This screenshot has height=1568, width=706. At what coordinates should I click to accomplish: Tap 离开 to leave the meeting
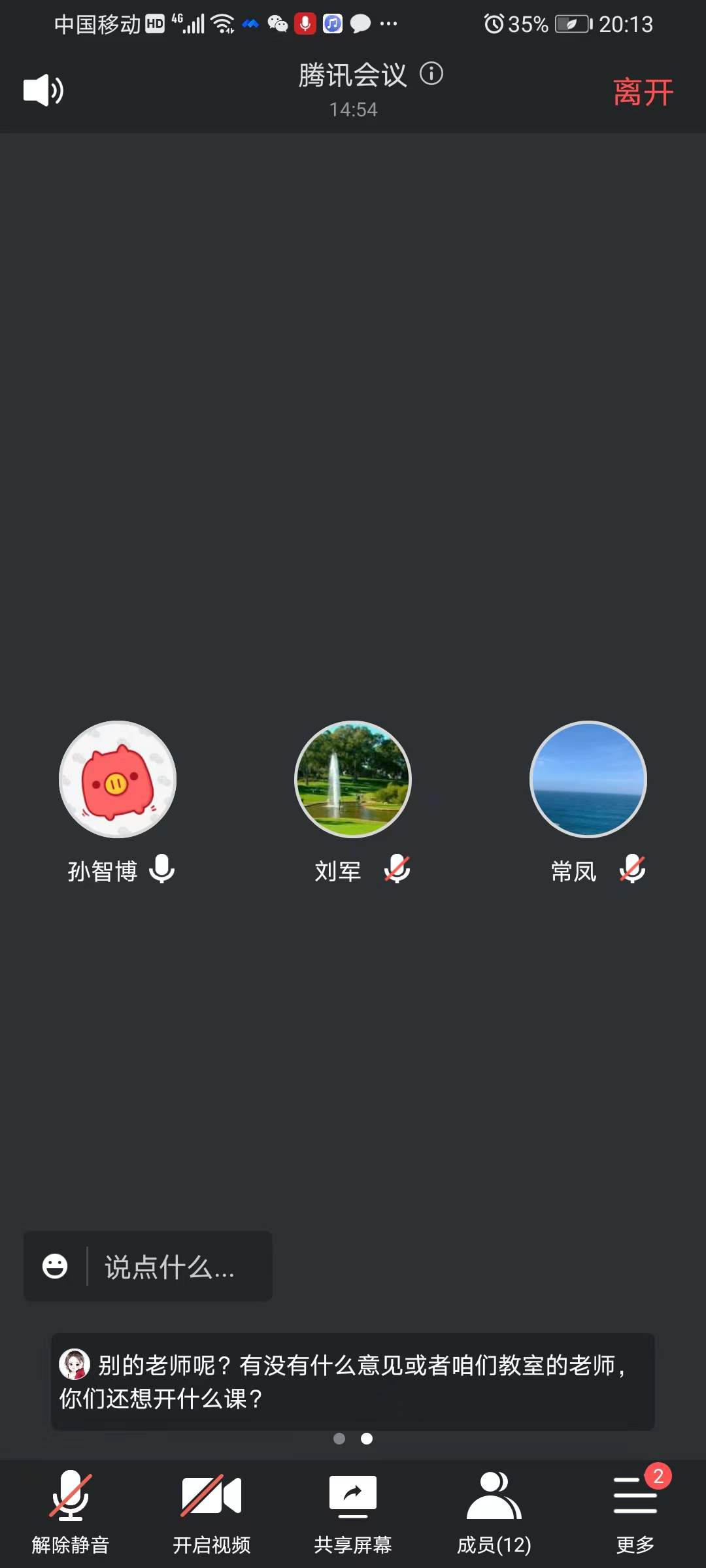pyautogui.click(x=643, y=92)
